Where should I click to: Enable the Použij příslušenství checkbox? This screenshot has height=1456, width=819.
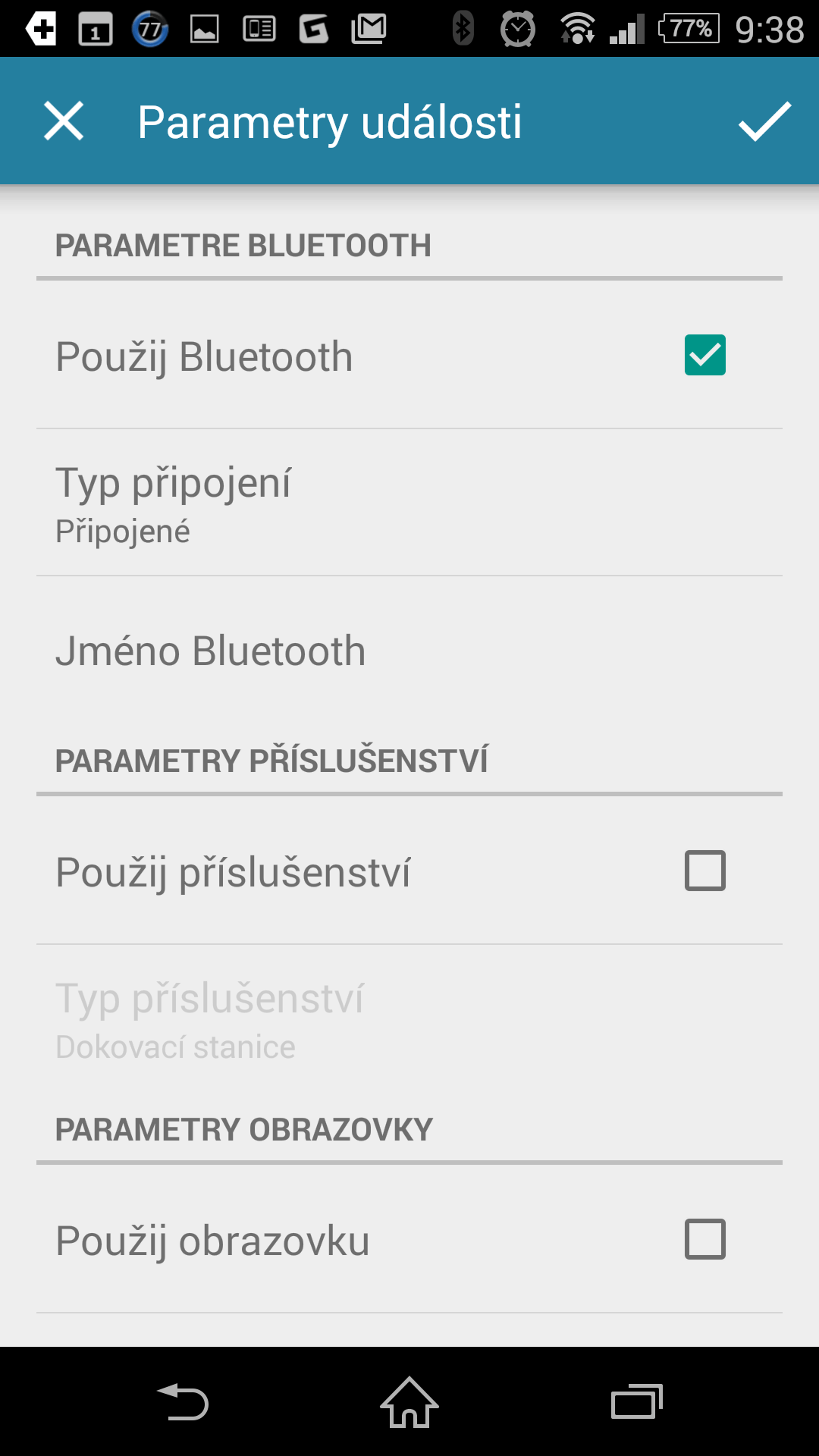coord(705,871)
